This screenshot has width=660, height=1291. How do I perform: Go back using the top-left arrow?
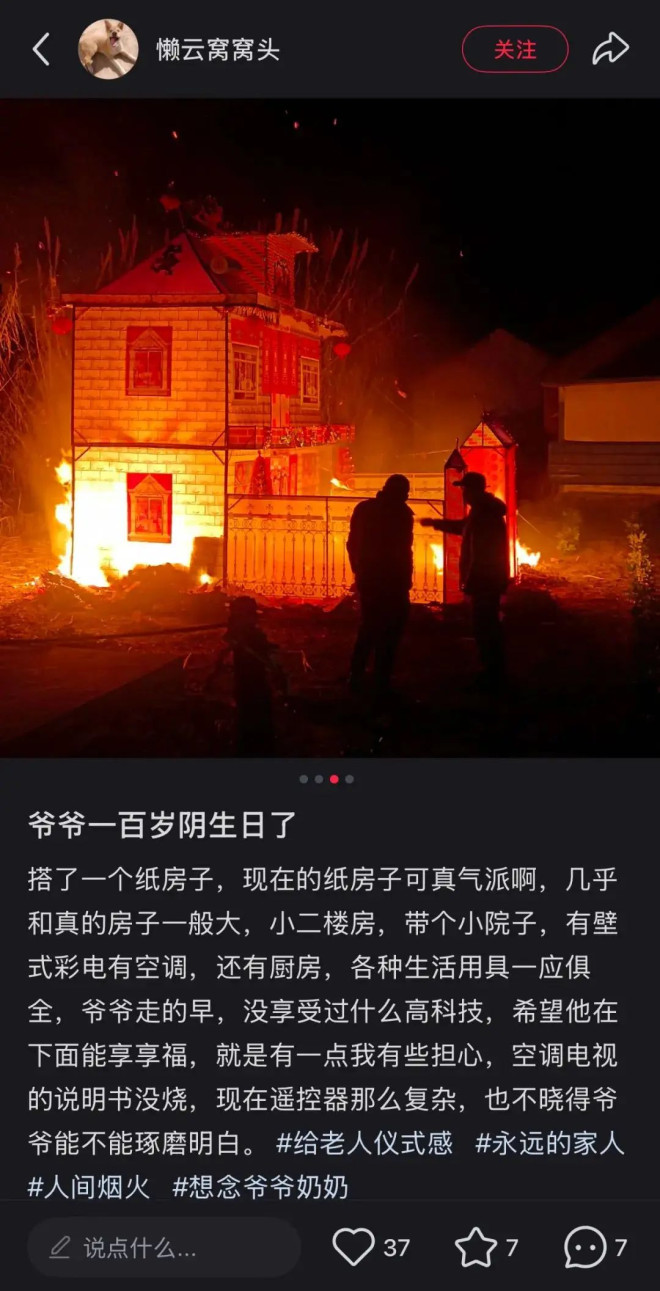[x=41, y=49]
